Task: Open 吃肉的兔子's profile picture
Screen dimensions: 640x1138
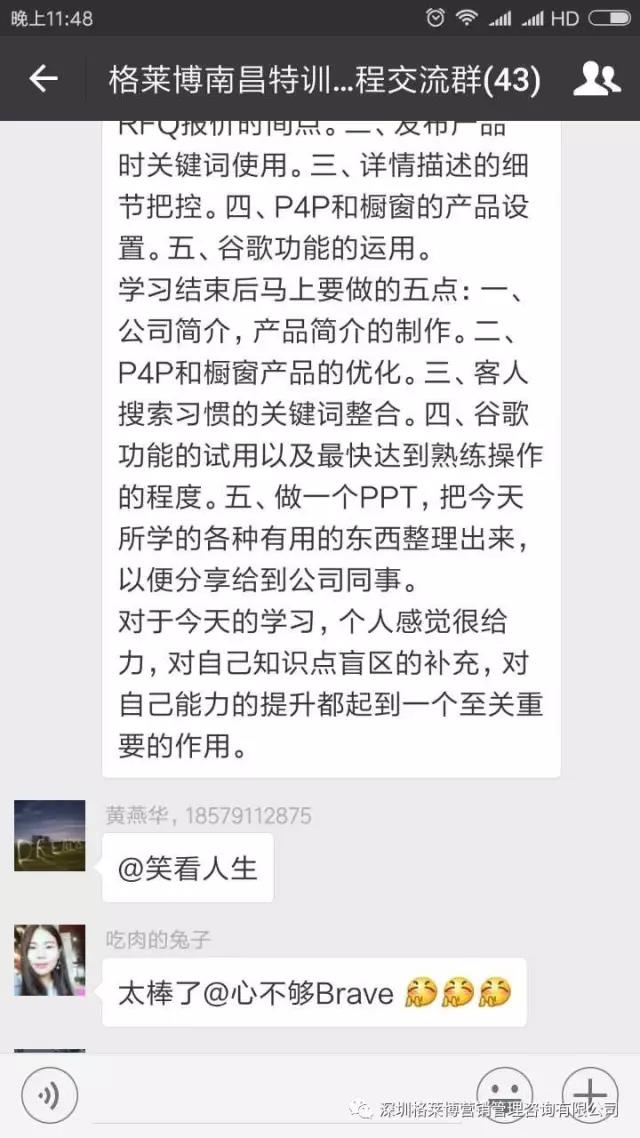Action: pos(50,960)
